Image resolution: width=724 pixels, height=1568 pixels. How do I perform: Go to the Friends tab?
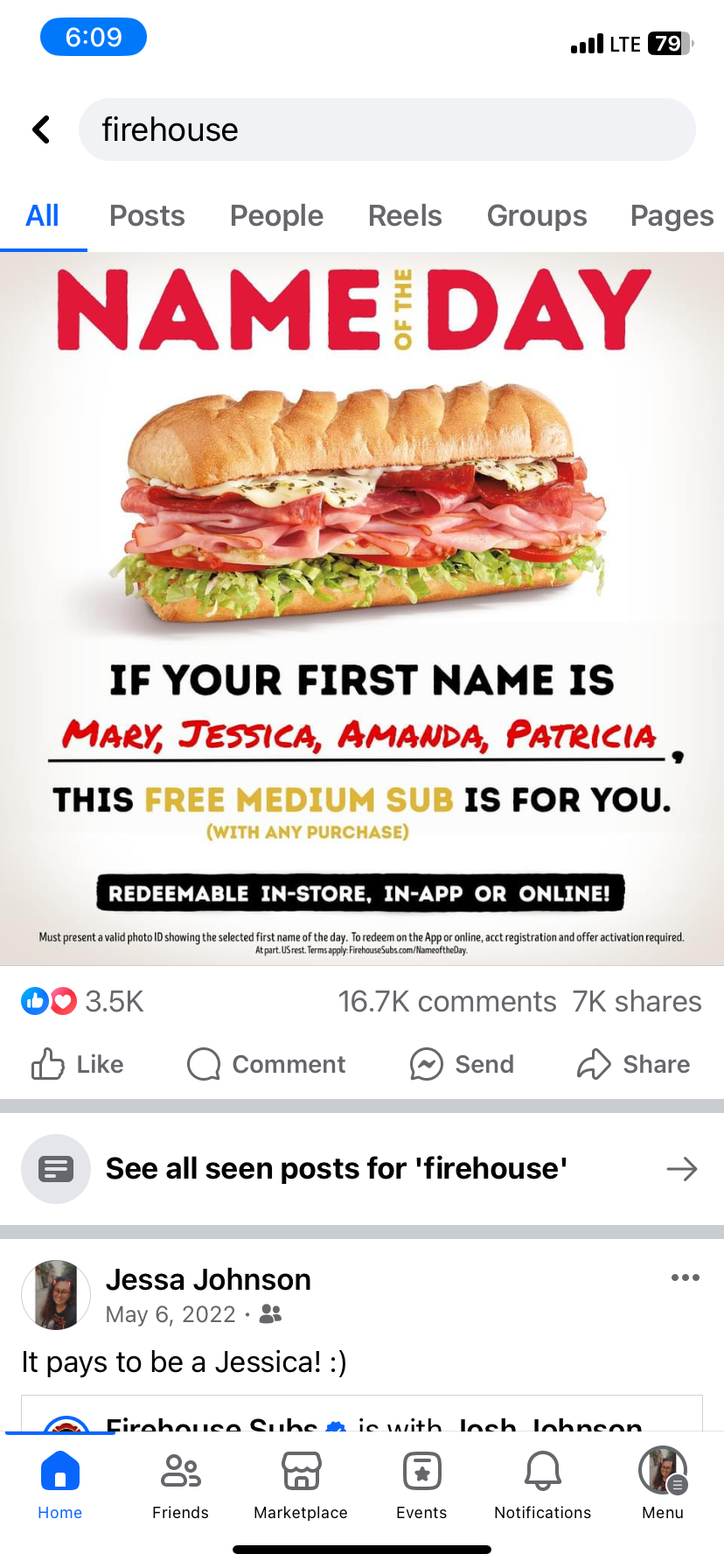click(180, 1482)
